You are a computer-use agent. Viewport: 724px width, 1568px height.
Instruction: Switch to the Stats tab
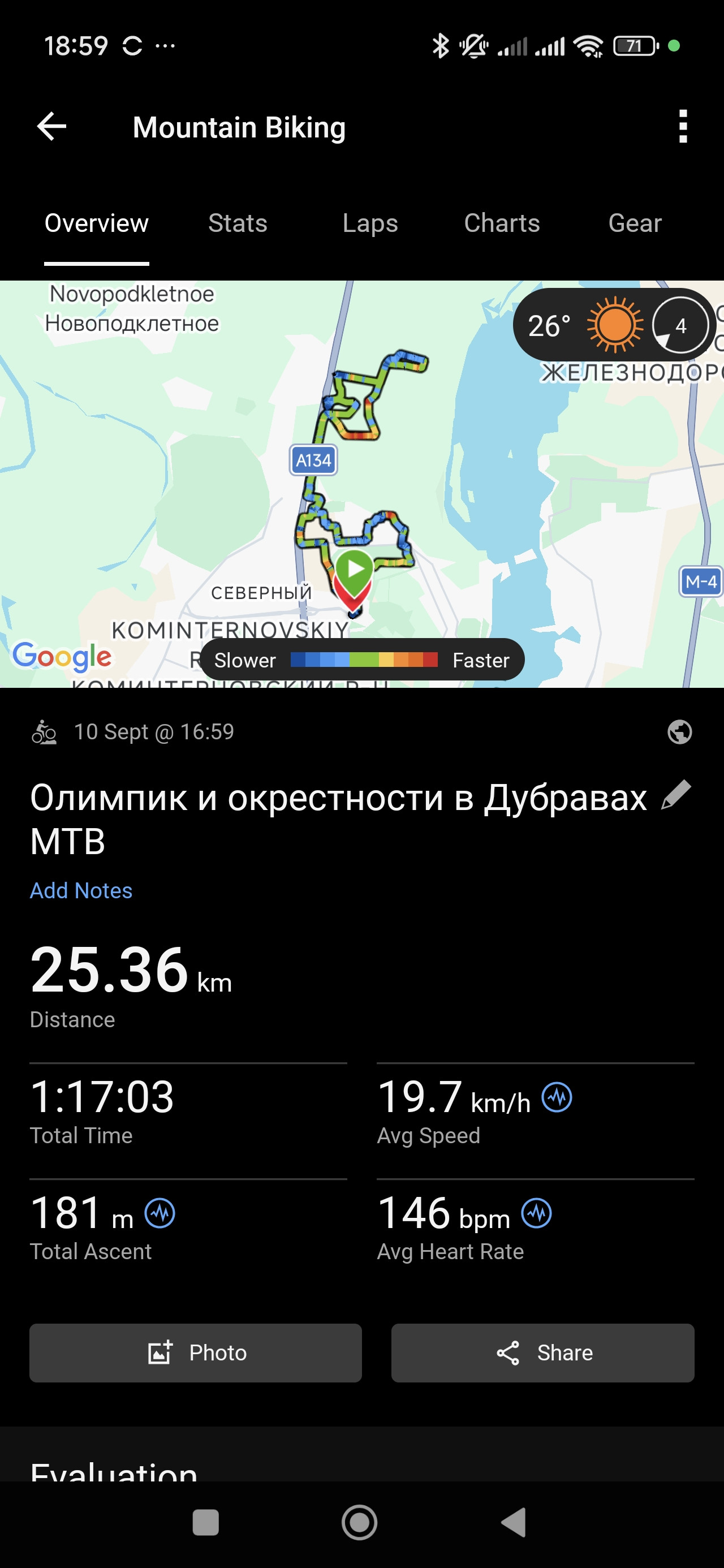238,223
